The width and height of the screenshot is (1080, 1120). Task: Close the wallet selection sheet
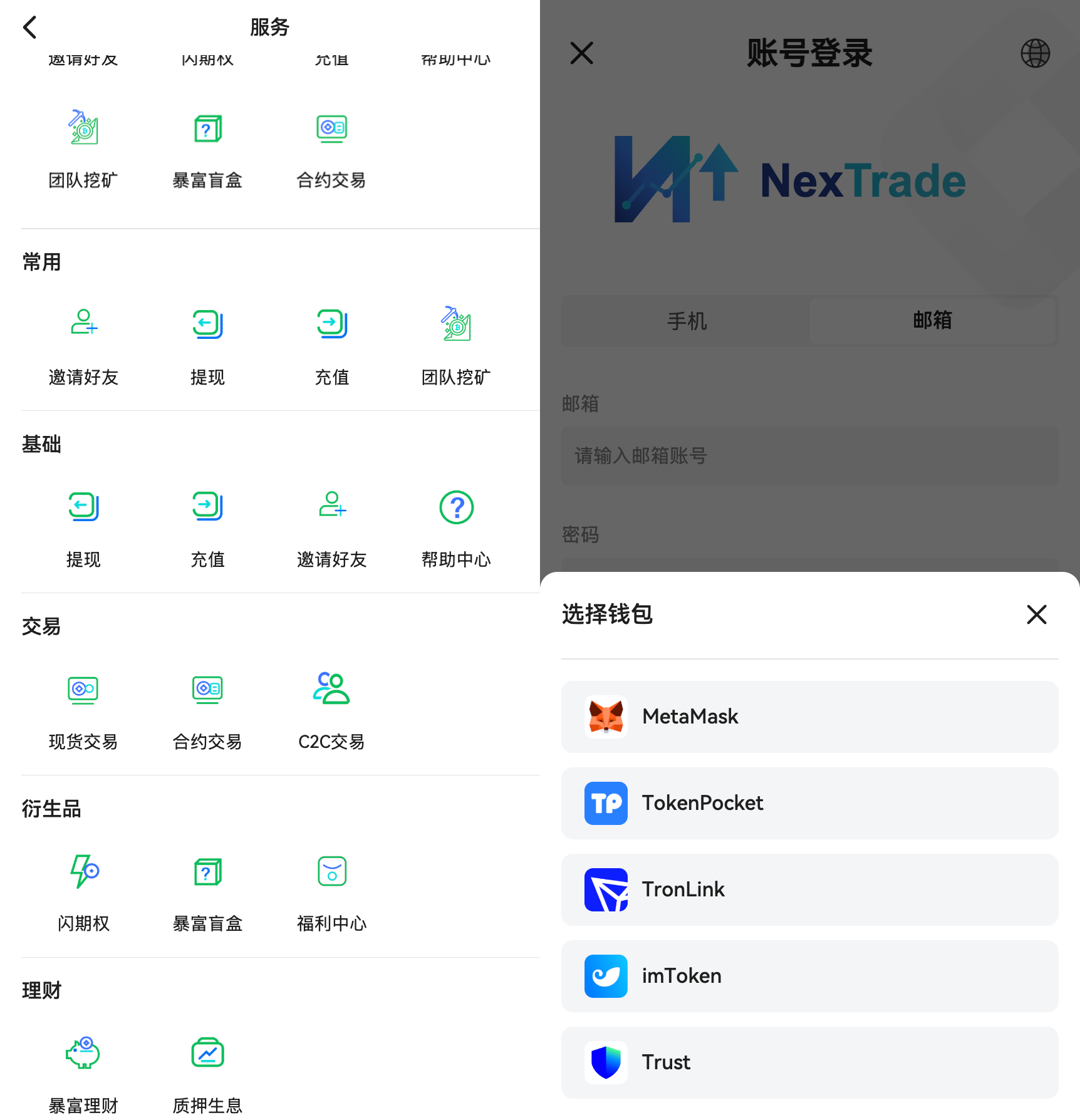(1036, 614)
